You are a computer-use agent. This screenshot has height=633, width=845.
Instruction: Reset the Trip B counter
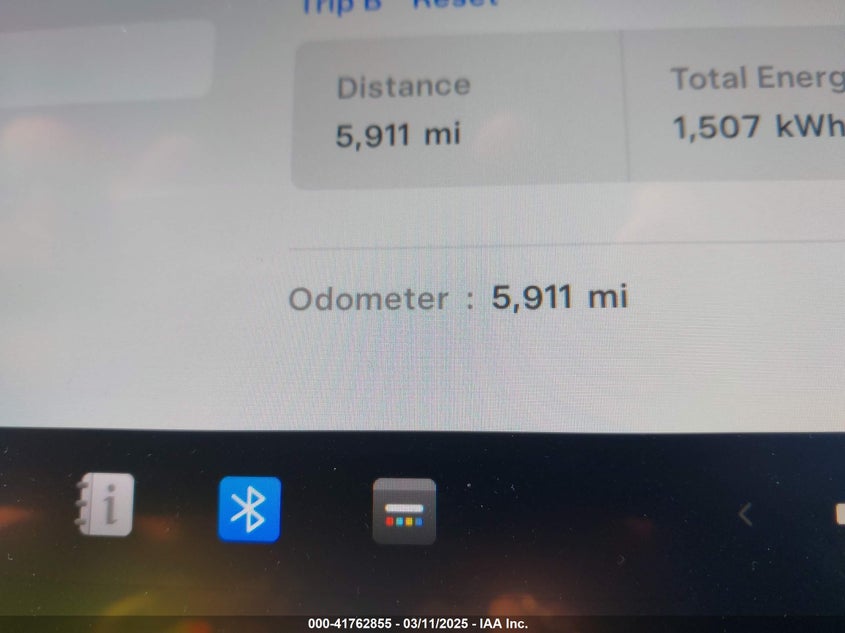(x=455, y=4)
